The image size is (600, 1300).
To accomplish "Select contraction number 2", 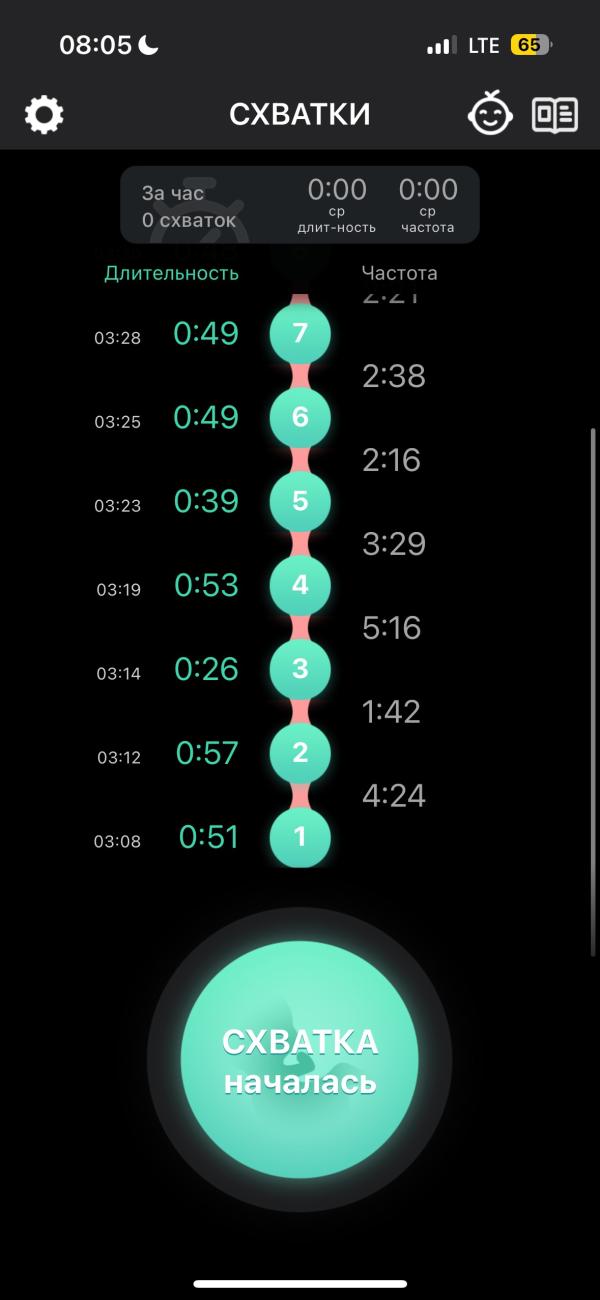I will click(300, 753).
